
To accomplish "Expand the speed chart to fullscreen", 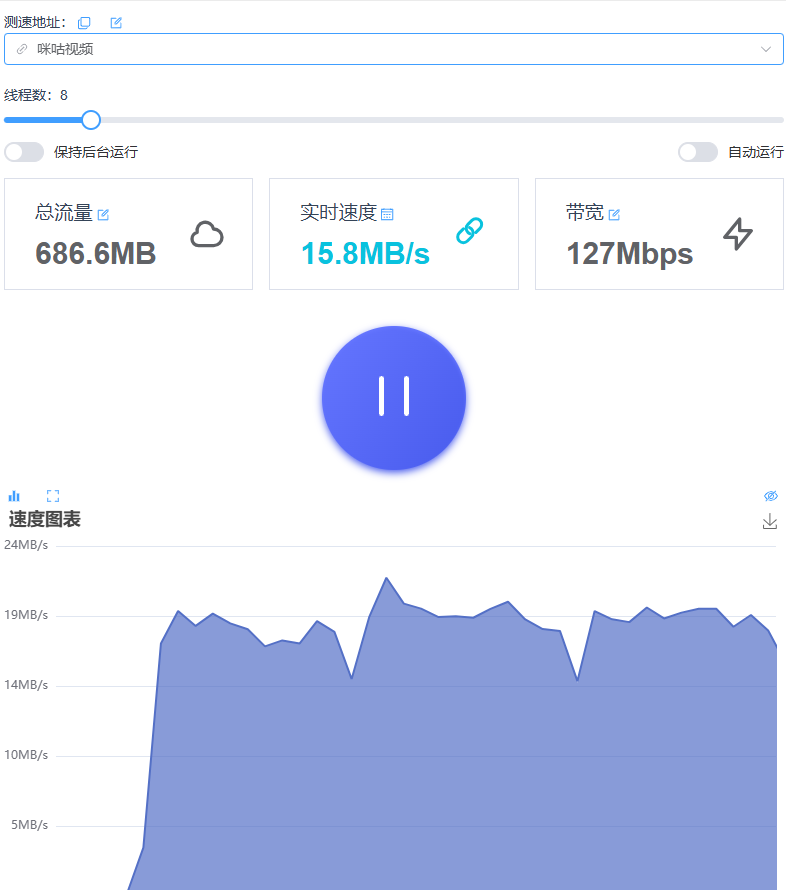I will point(53,496).
